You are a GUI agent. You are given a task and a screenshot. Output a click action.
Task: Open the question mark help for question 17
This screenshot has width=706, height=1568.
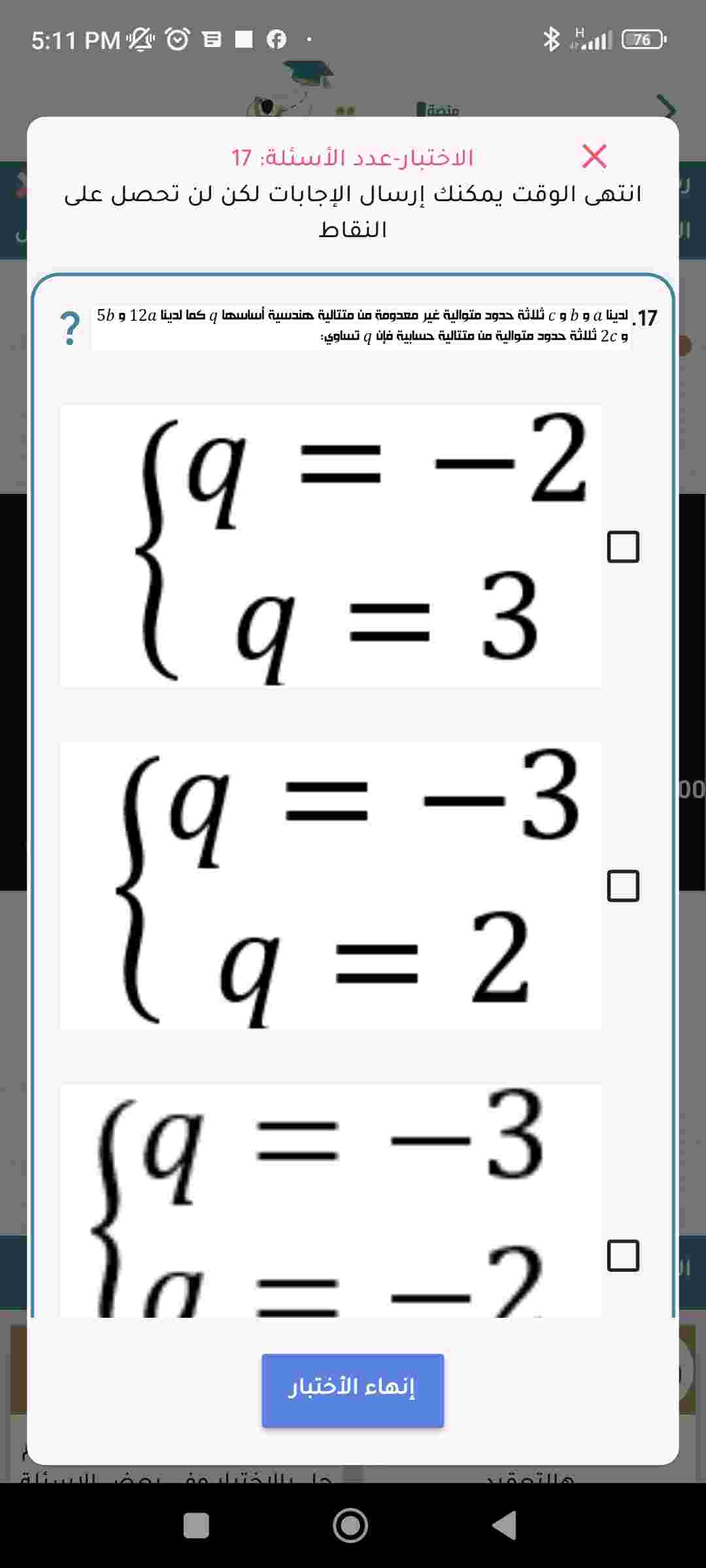[69, 328]
